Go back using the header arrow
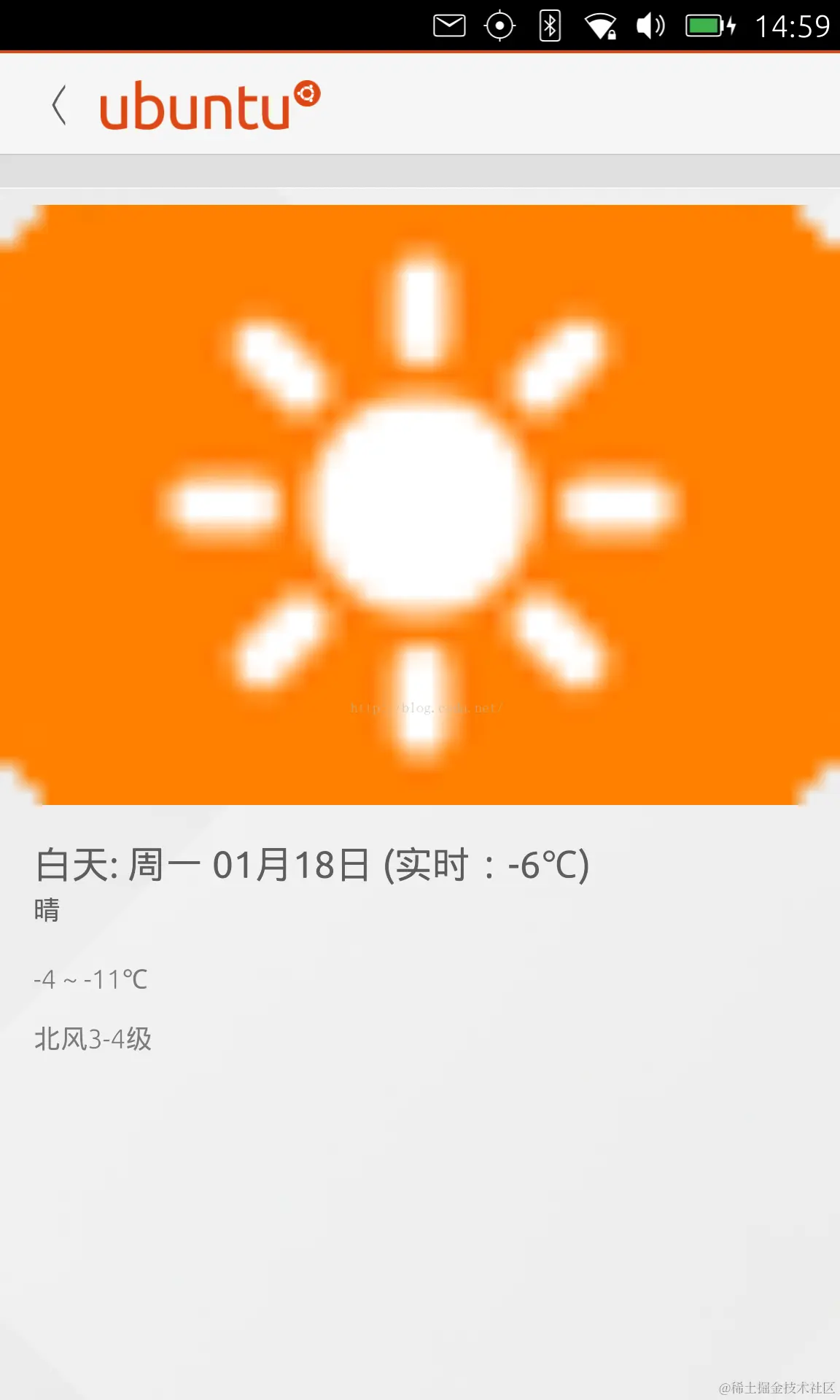The width and height of the screenshot is (840, 1400). pos(59,106)
